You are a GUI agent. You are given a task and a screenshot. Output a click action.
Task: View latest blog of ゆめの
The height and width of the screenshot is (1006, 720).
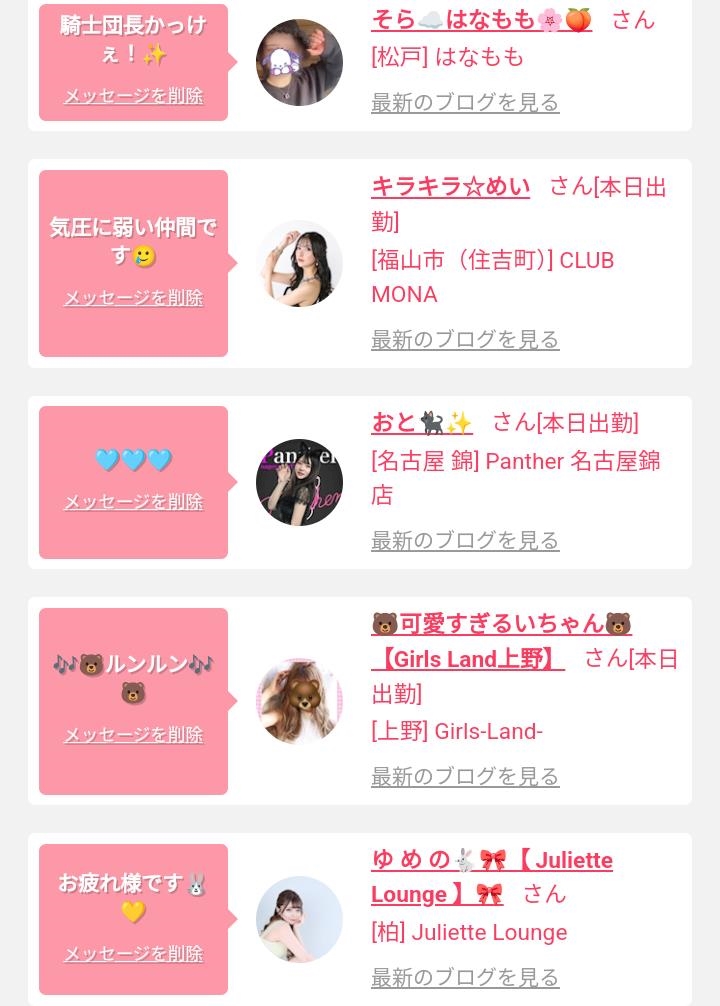tap(465, 978)
